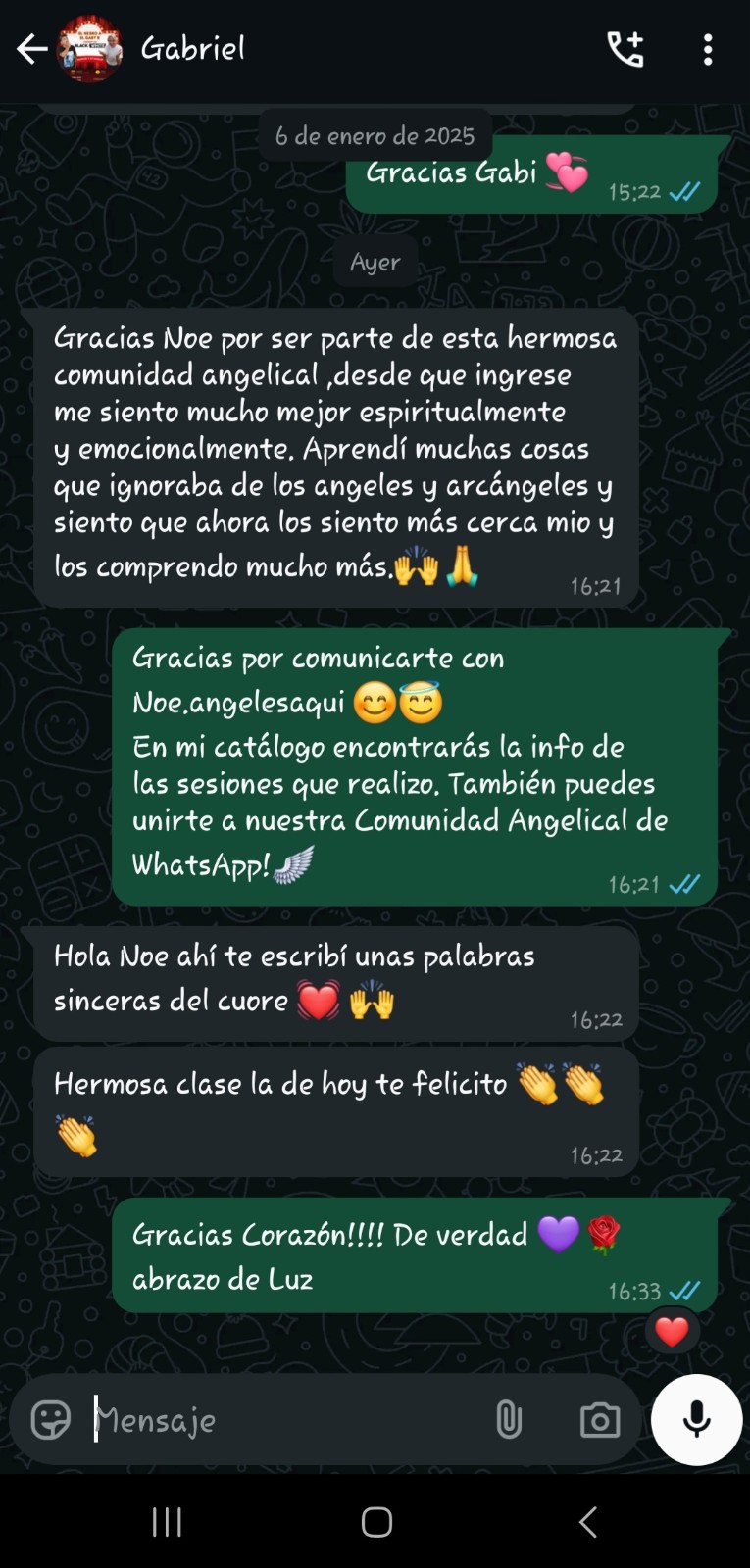The width and height of the screenshot is (750, 1568).
Task: Open Gabriel's profile picture
Action: [90, 49]
